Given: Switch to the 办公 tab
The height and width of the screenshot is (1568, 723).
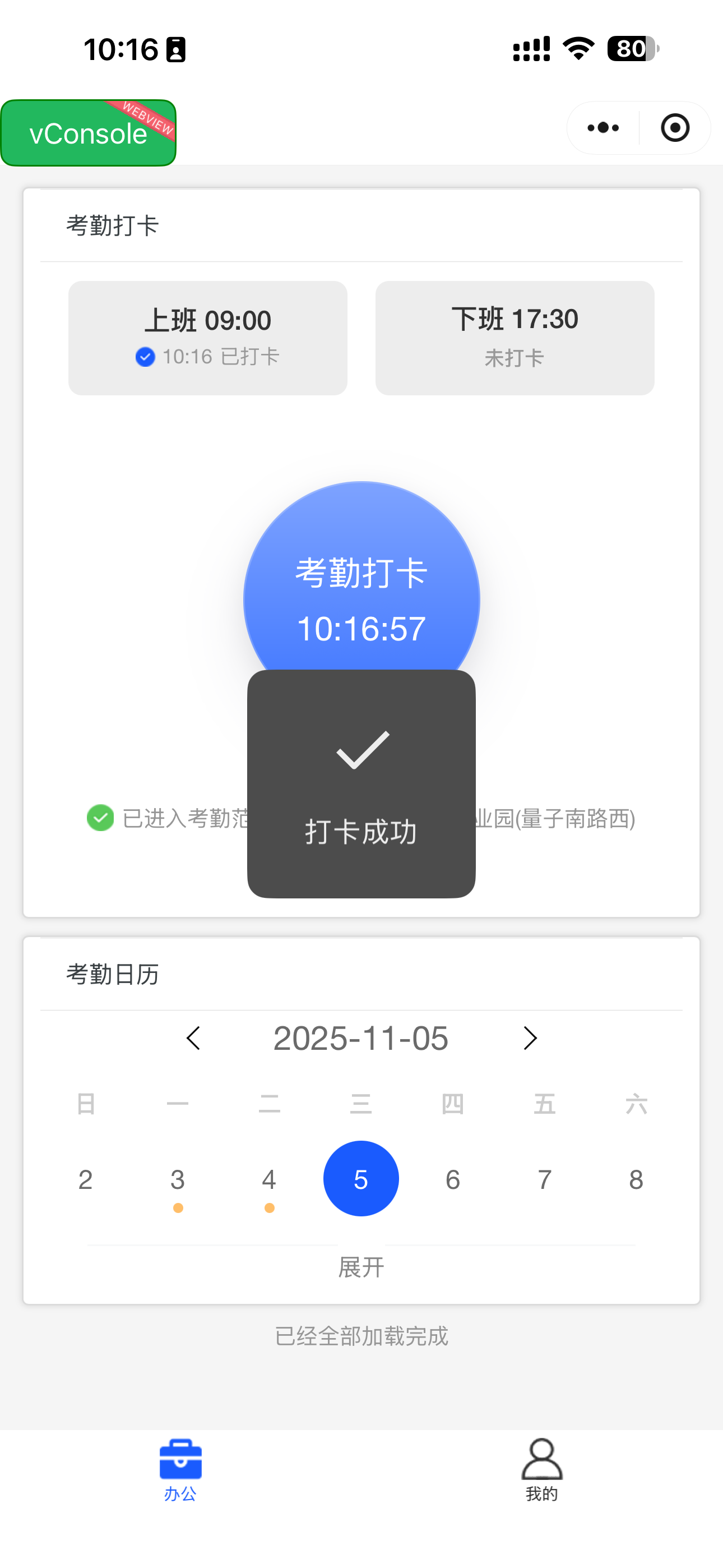Looking at the screenshot, I should pos(180,1470).
